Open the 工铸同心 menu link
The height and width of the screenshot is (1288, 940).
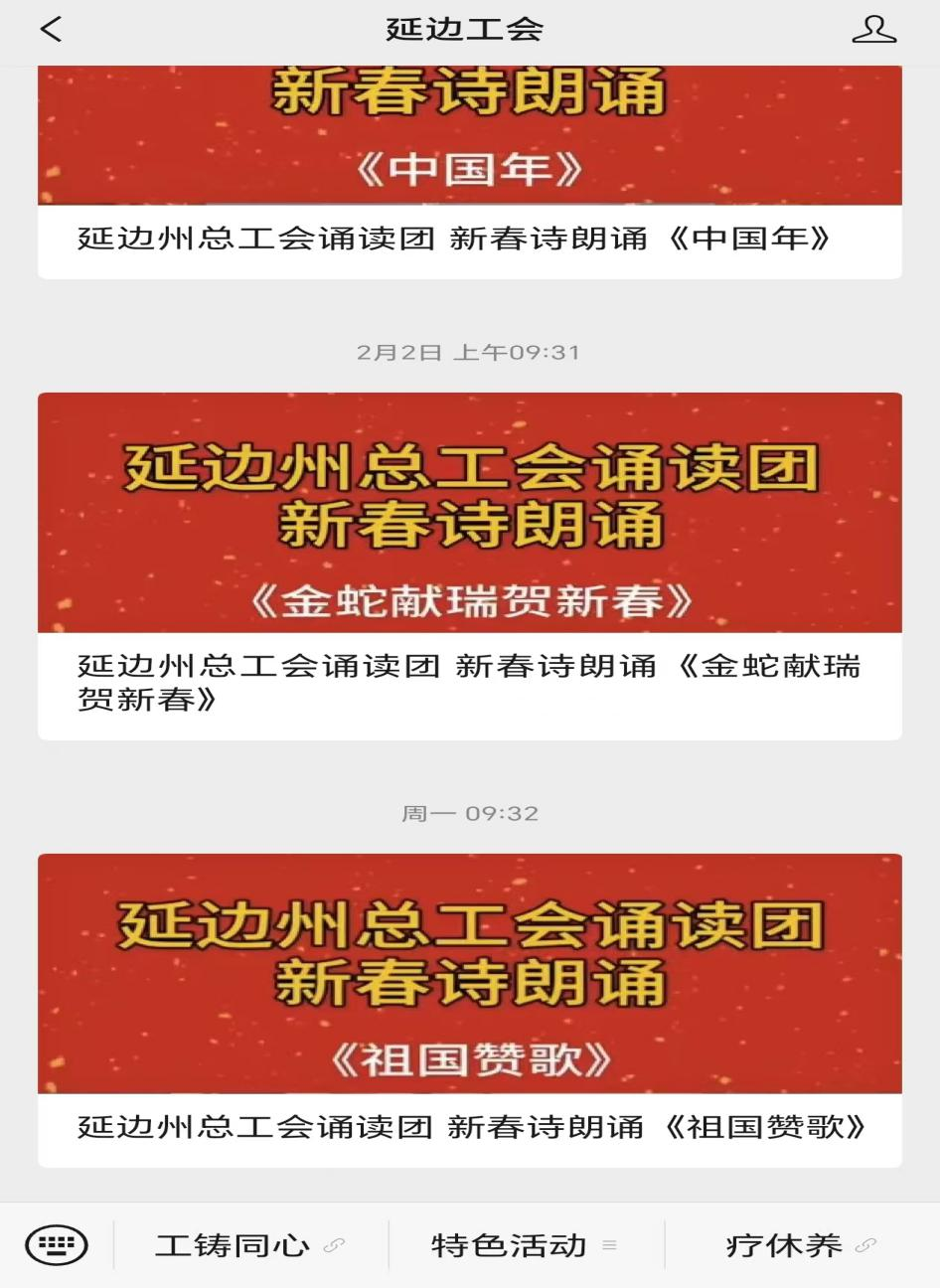[250, 1245]
